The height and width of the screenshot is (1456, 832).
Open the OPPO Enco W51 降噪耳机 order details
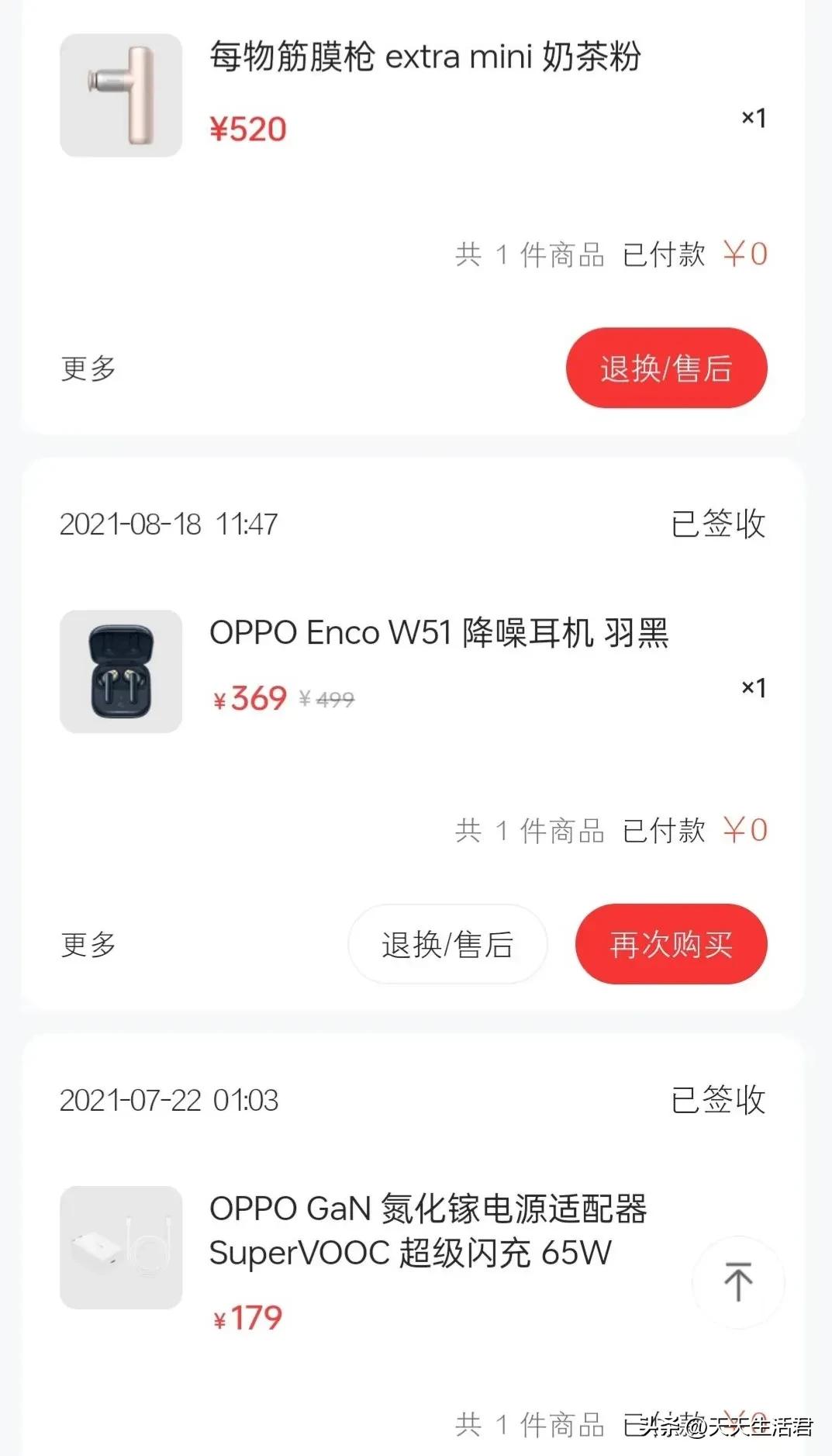[438, 633]
